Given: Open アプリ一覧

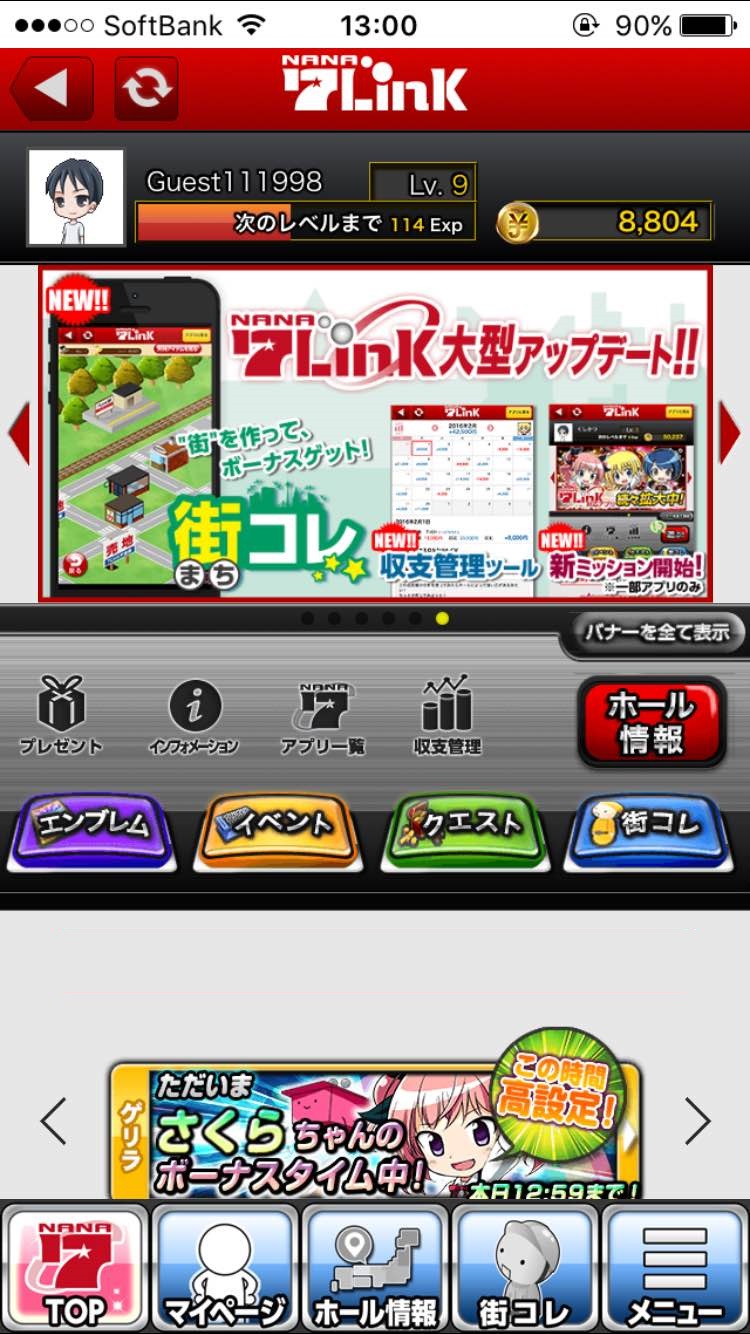Looking at the screenshot, I should (322, 716).
